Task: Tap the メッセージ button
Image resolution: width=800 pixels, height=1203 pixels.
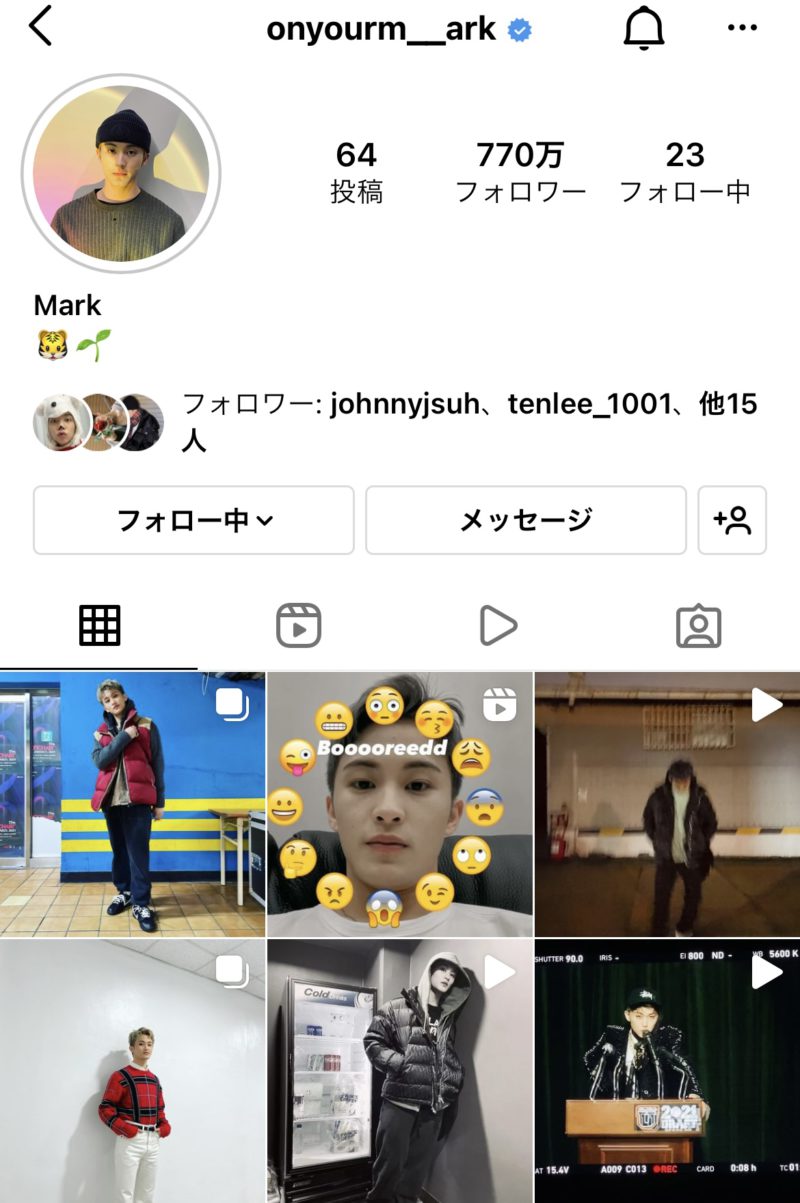Action: 526,520
